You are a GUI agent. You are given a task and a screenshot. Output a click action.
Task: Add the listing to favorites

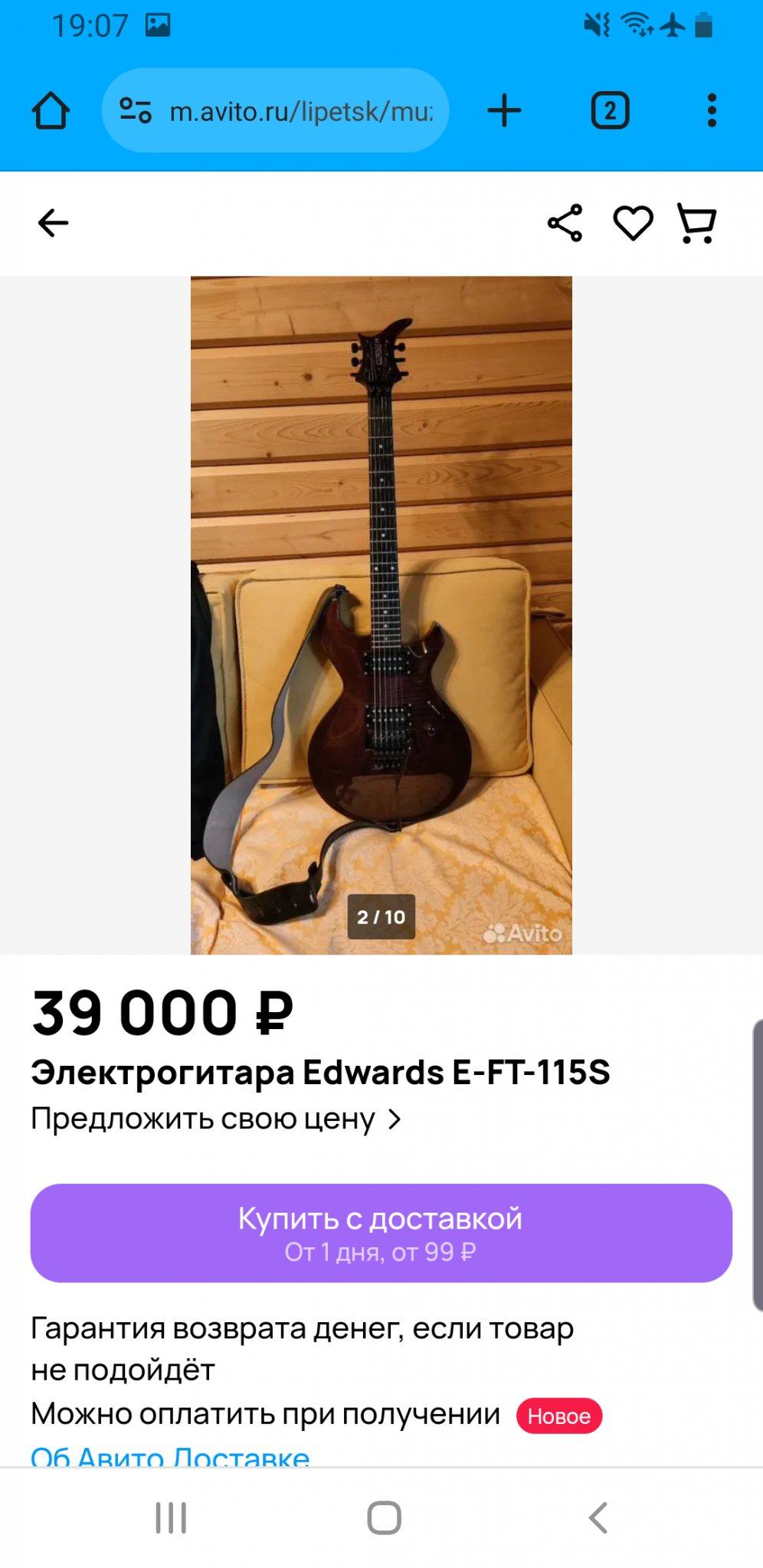(x=633, y=224)
